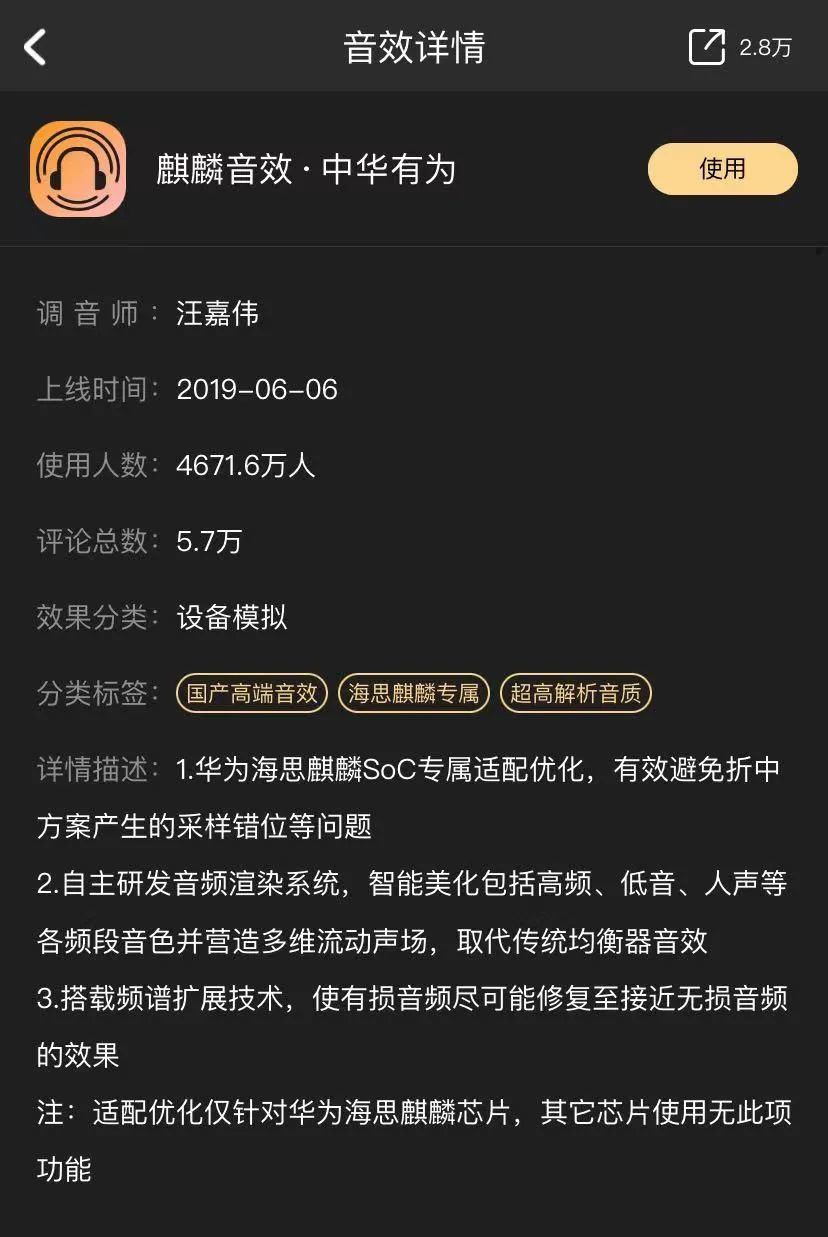
Task: Tap the effect title 麒麟音效 · 中华有为
Action: [306, 170]
